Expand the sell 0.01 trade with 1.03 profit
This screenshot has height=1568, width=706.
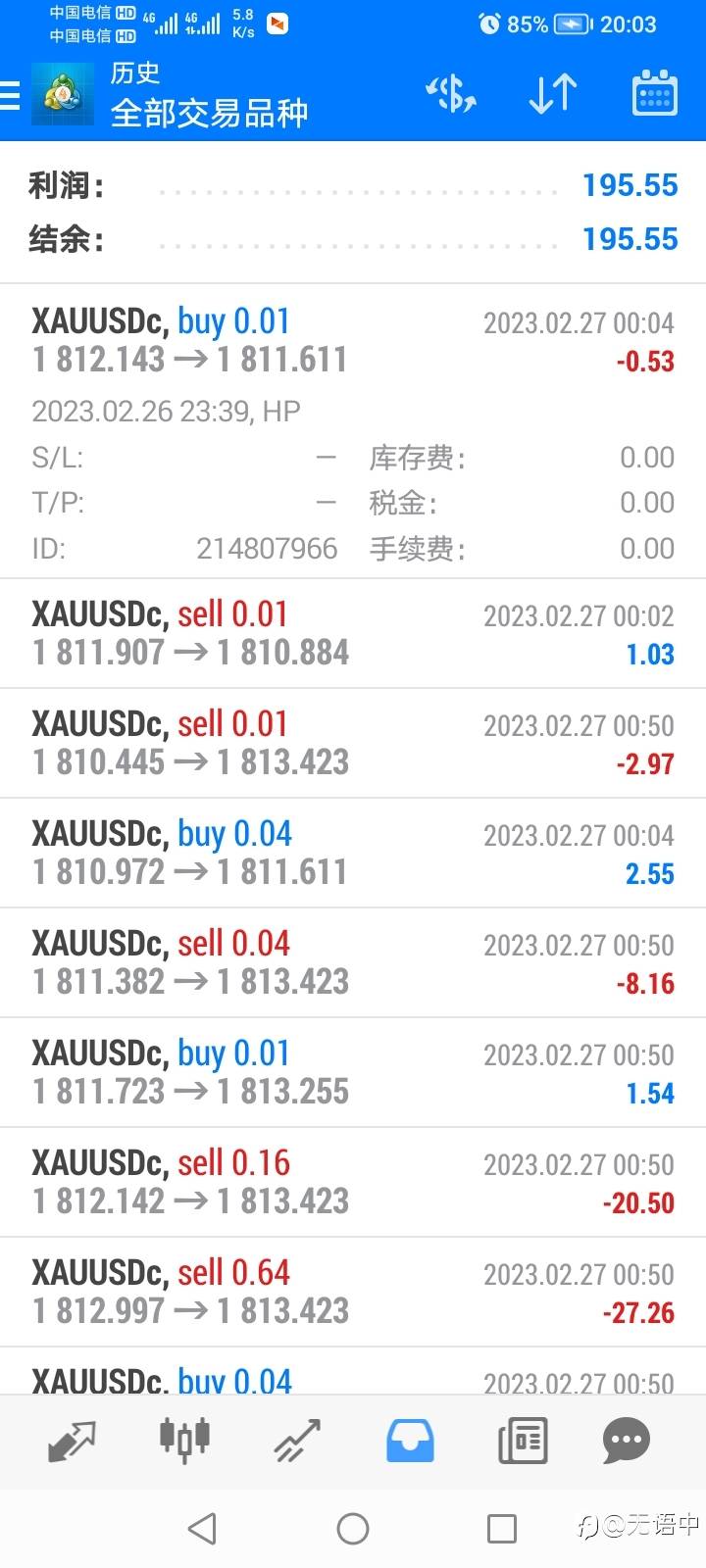pyautogui.click(x=353, y=633)
